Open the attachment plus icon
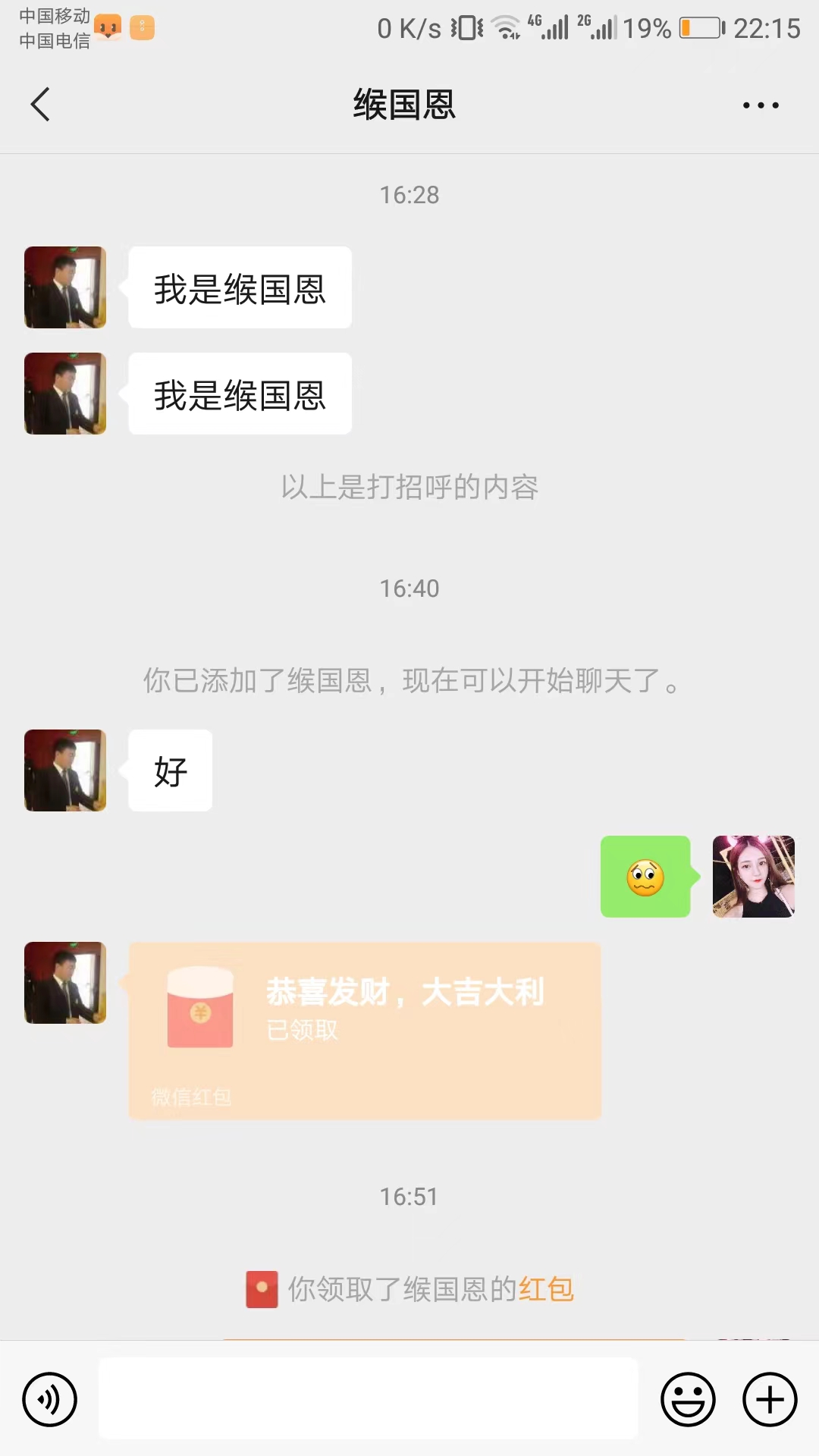Screen dimensions: 819x1456 [x=768, y=1399]
